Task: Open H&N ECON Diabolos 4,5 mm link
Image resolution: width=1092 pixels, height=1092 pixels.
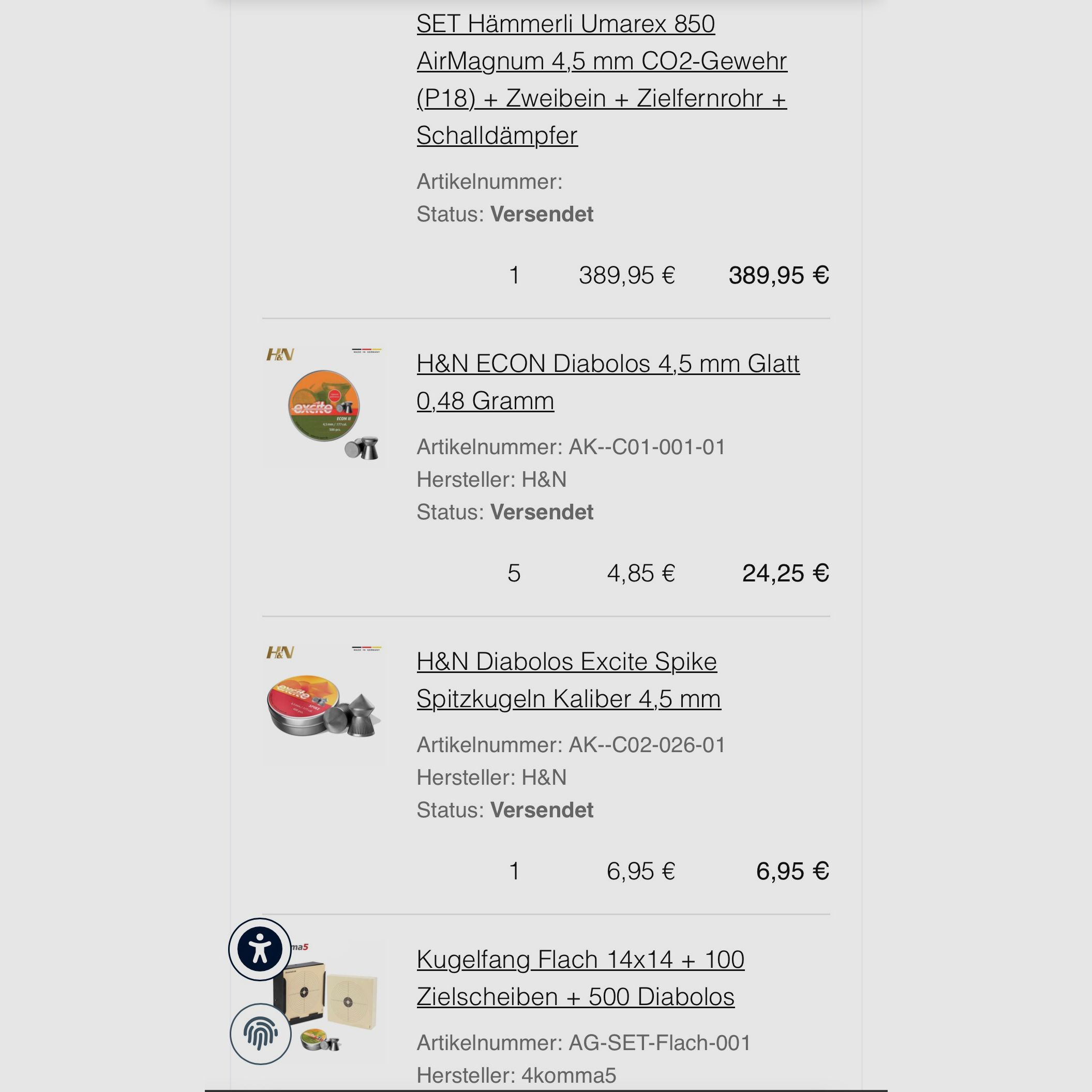Action: (x=608, y=382)
